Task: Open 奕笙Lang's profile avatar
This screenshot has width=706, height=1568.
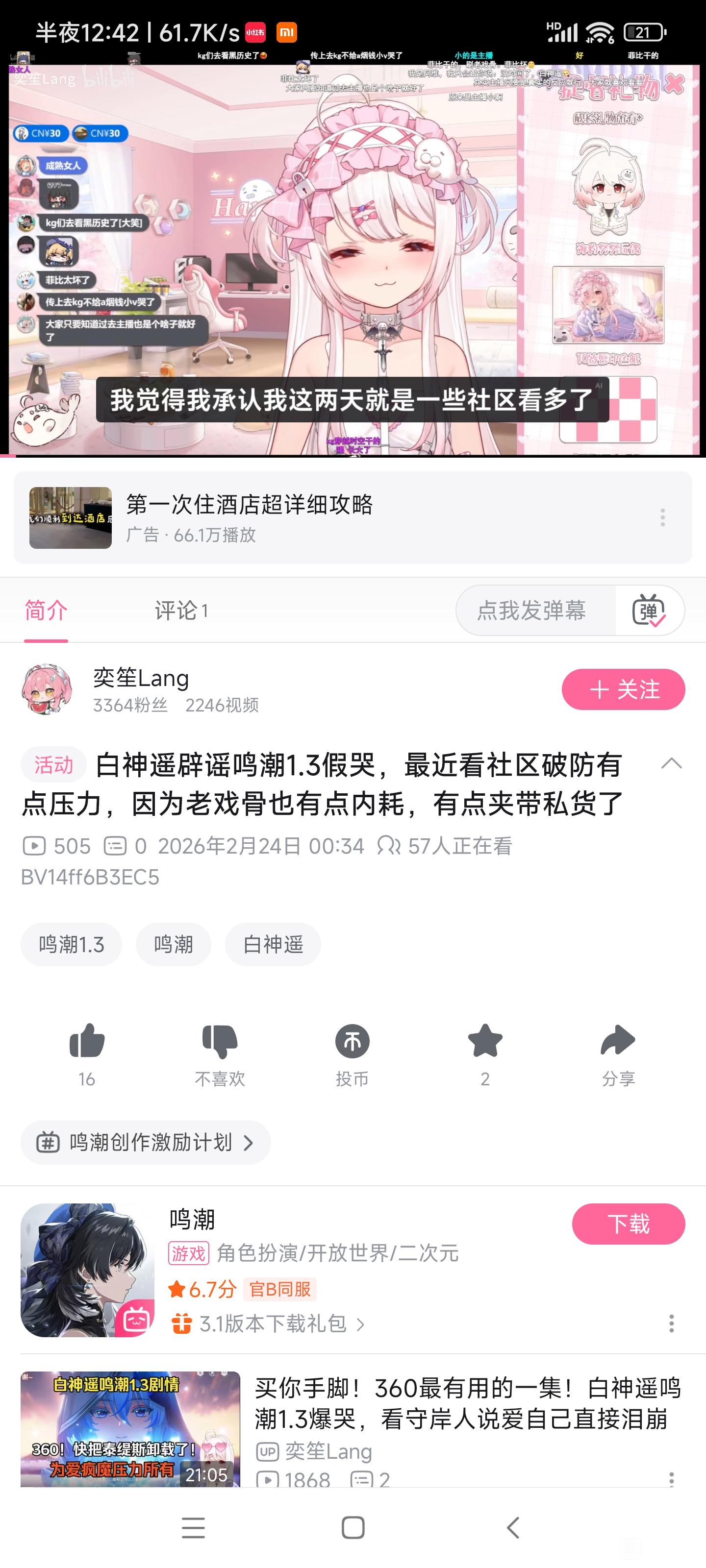Action: (46, 689)
